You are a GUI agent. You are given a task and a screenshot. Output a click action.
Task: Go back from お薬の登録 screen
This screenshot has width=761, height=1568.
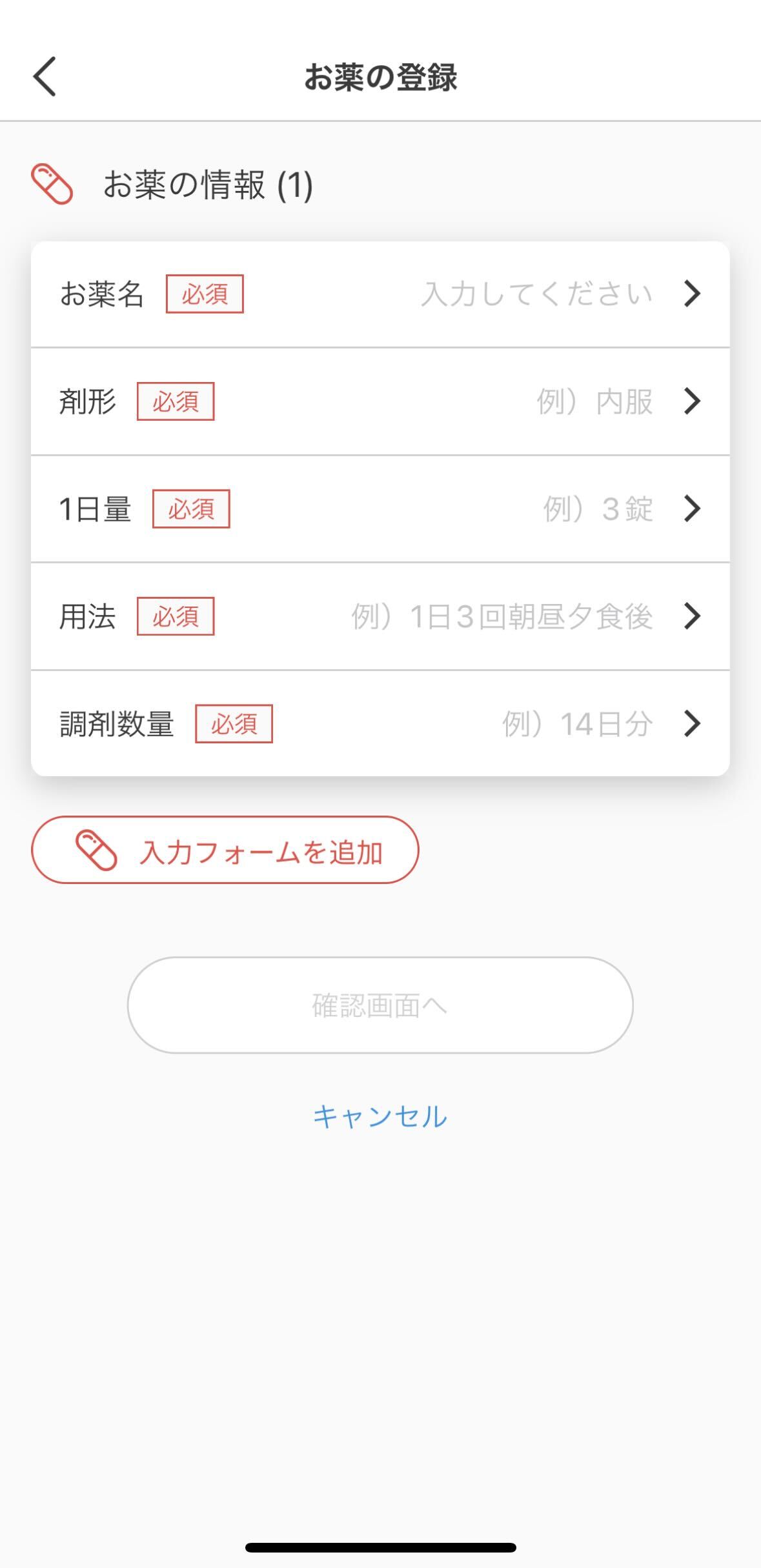tap(45, 76)
